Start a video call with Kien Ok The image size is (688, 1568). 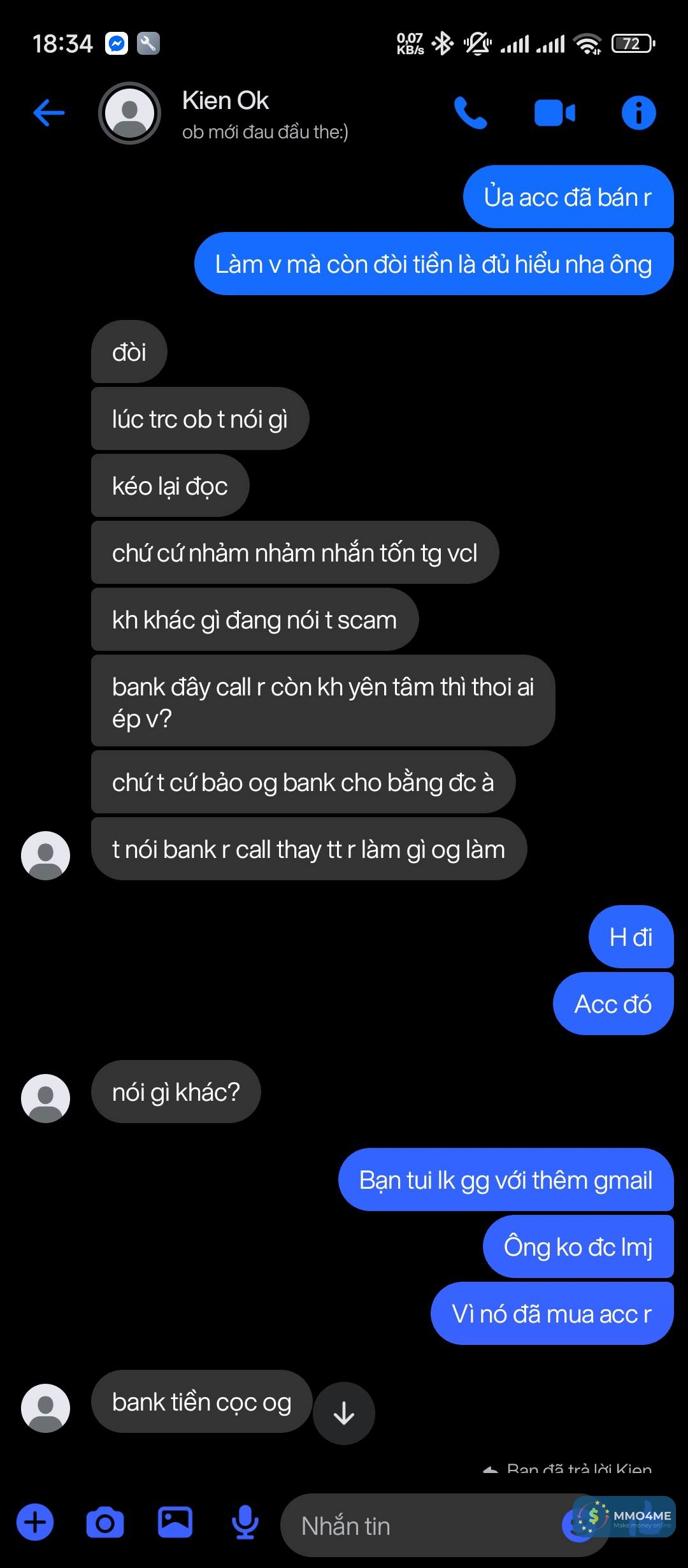coord(554,113)
